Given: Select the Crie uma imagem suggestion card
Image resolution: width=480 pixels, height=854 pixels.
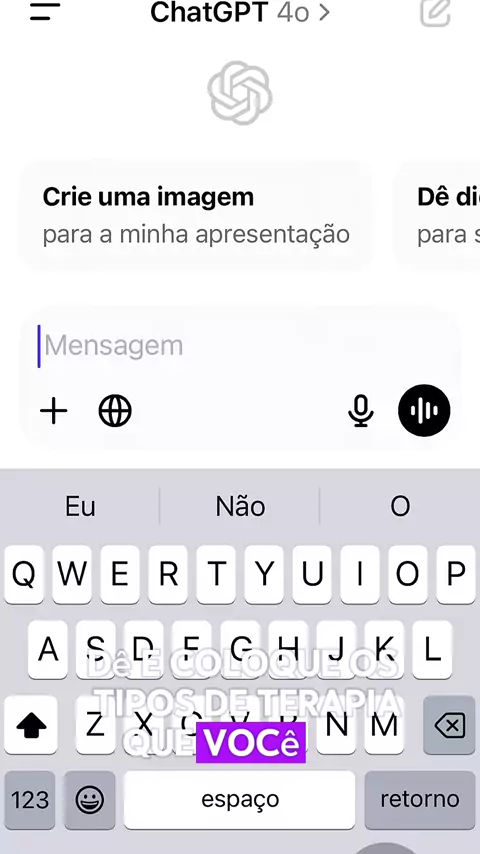Looking at the screenshot, I should [x=197, y=216].
